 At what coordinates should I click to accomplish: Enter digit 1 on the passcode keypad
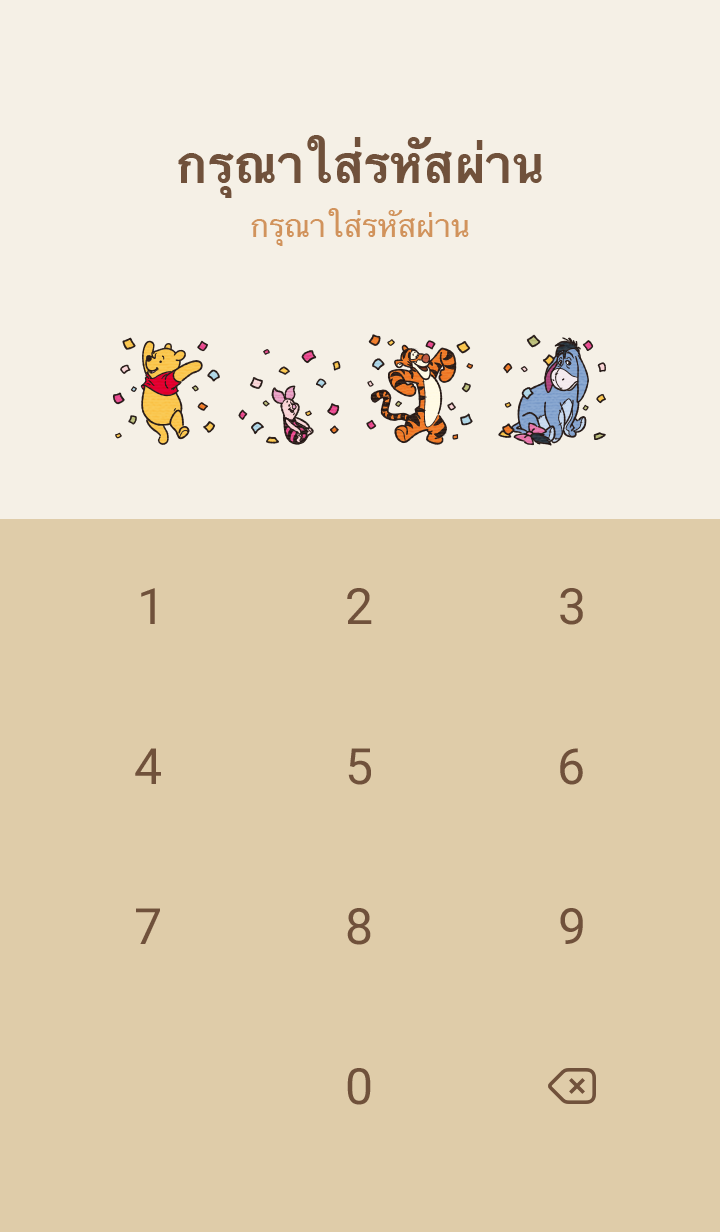pyautogui.click(x=149, y=607)
